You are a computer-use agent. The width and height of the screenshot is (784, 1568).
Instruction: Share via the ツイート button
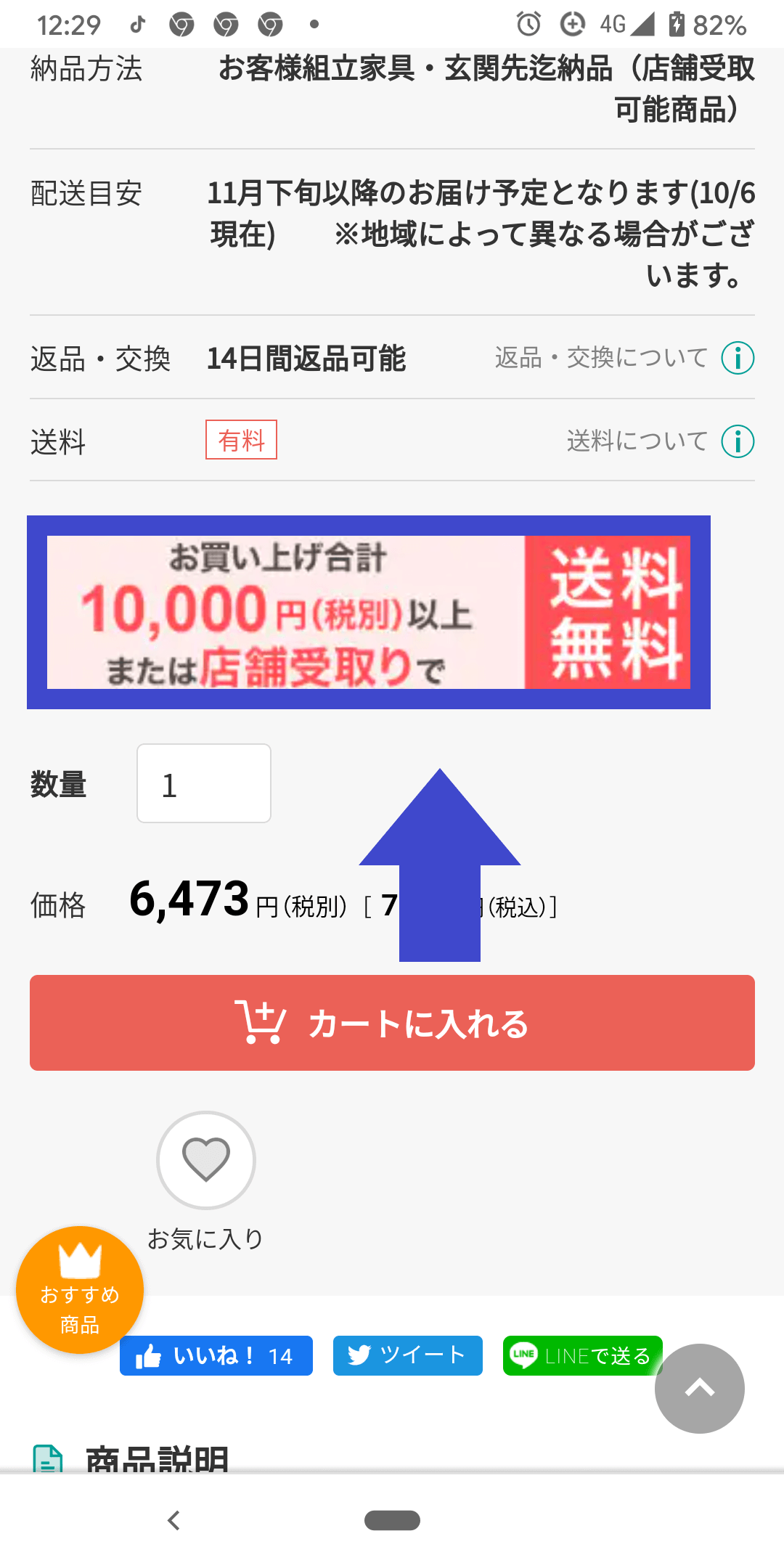point(408,1355)
